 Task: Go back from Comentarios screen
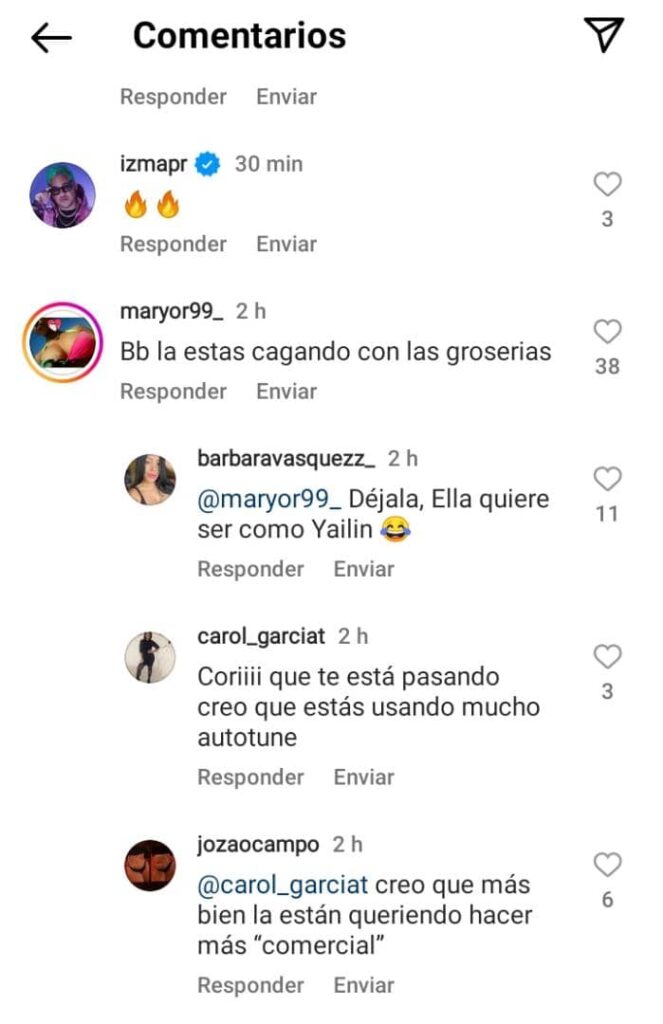pos(51,38)
